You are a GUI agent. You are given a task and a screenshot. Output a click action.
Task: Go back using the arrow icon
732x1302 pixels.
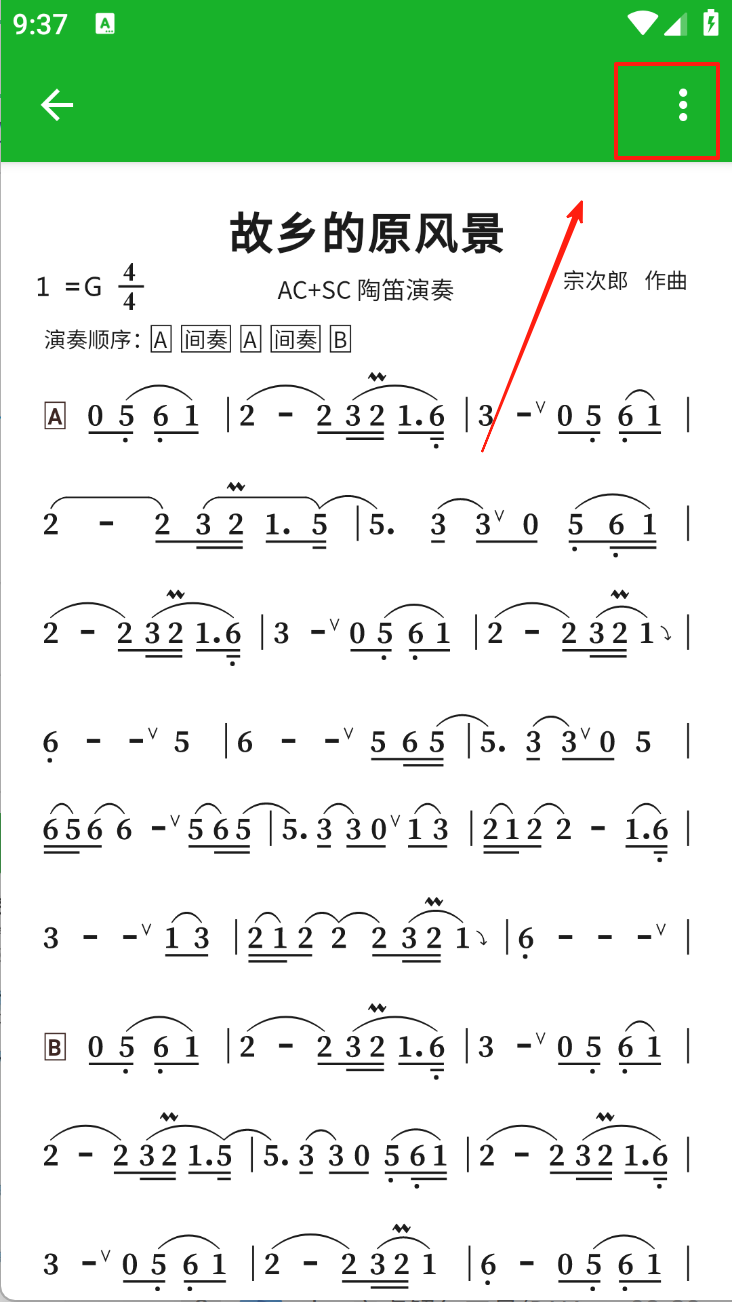coord(57,105)
